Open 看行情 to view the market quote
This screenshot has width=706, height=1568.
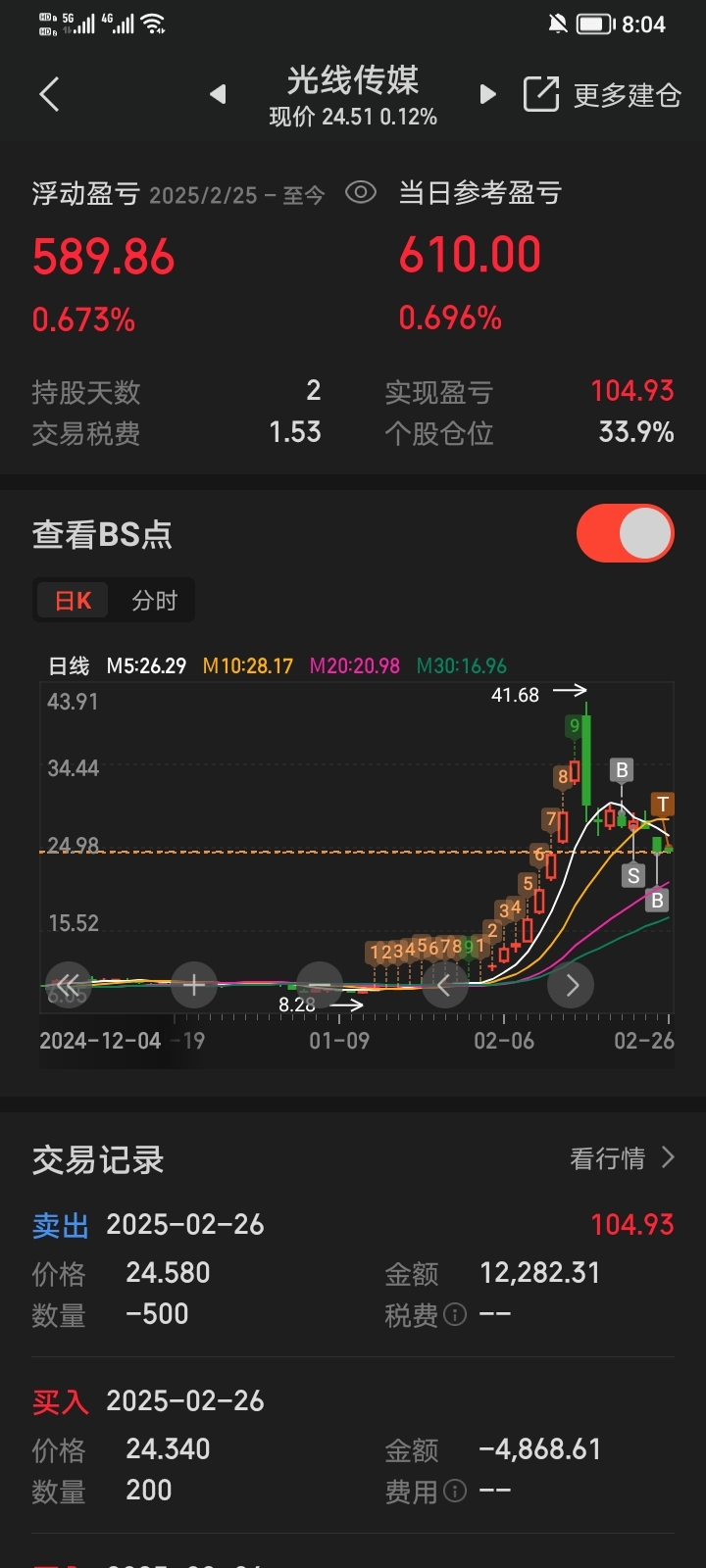(x=622, y=1158)
